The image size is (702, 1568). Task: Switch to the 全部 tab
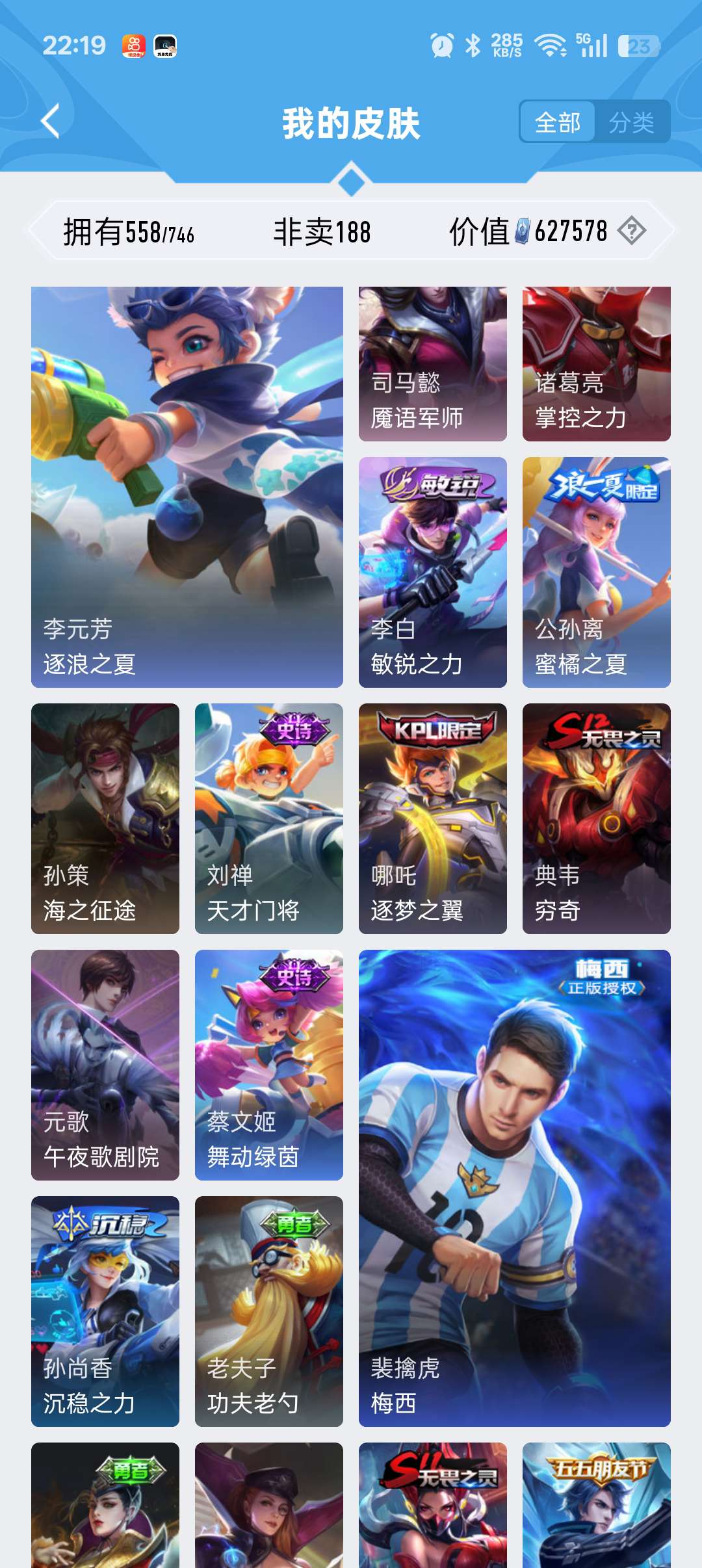pos(557,122)
